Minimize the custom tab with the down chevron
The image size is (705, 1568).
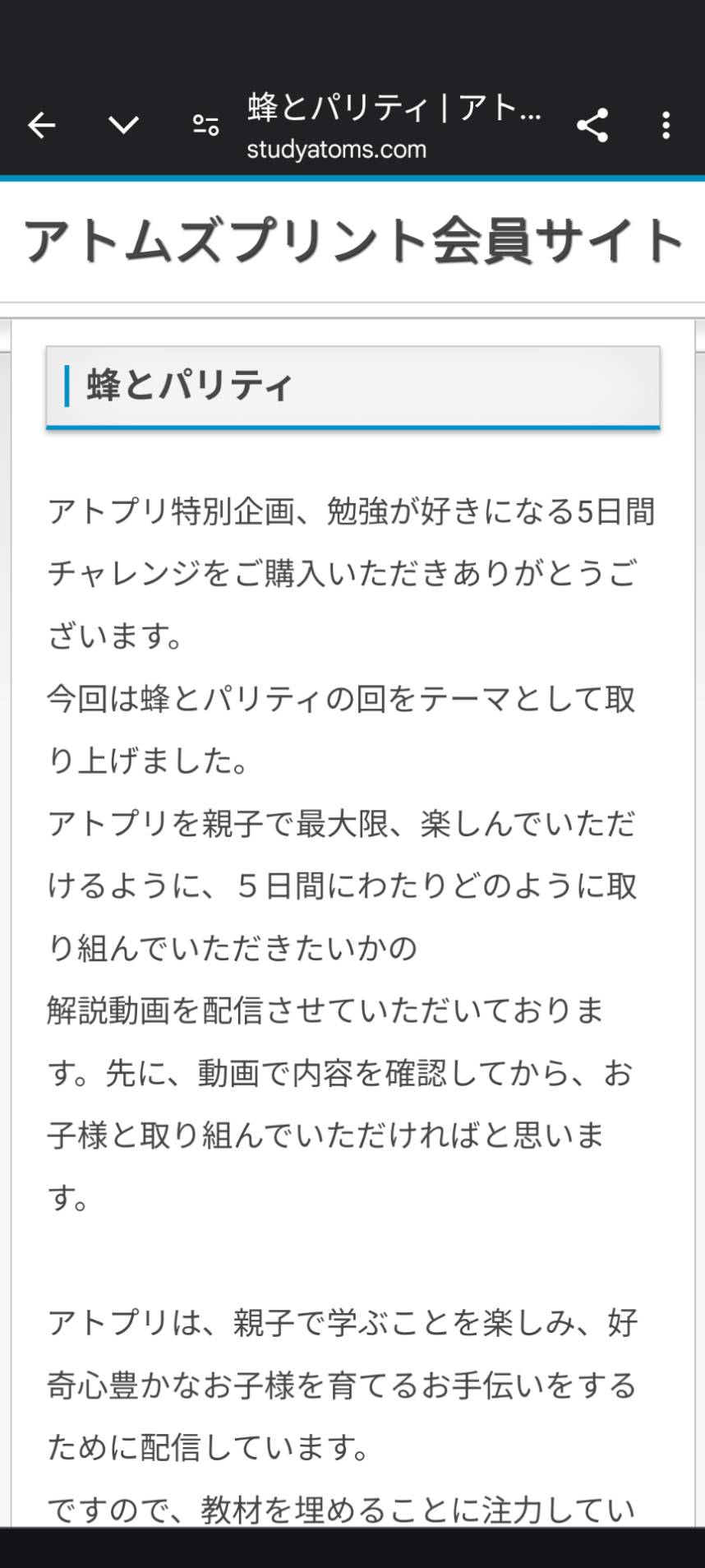tap(124, 125)
